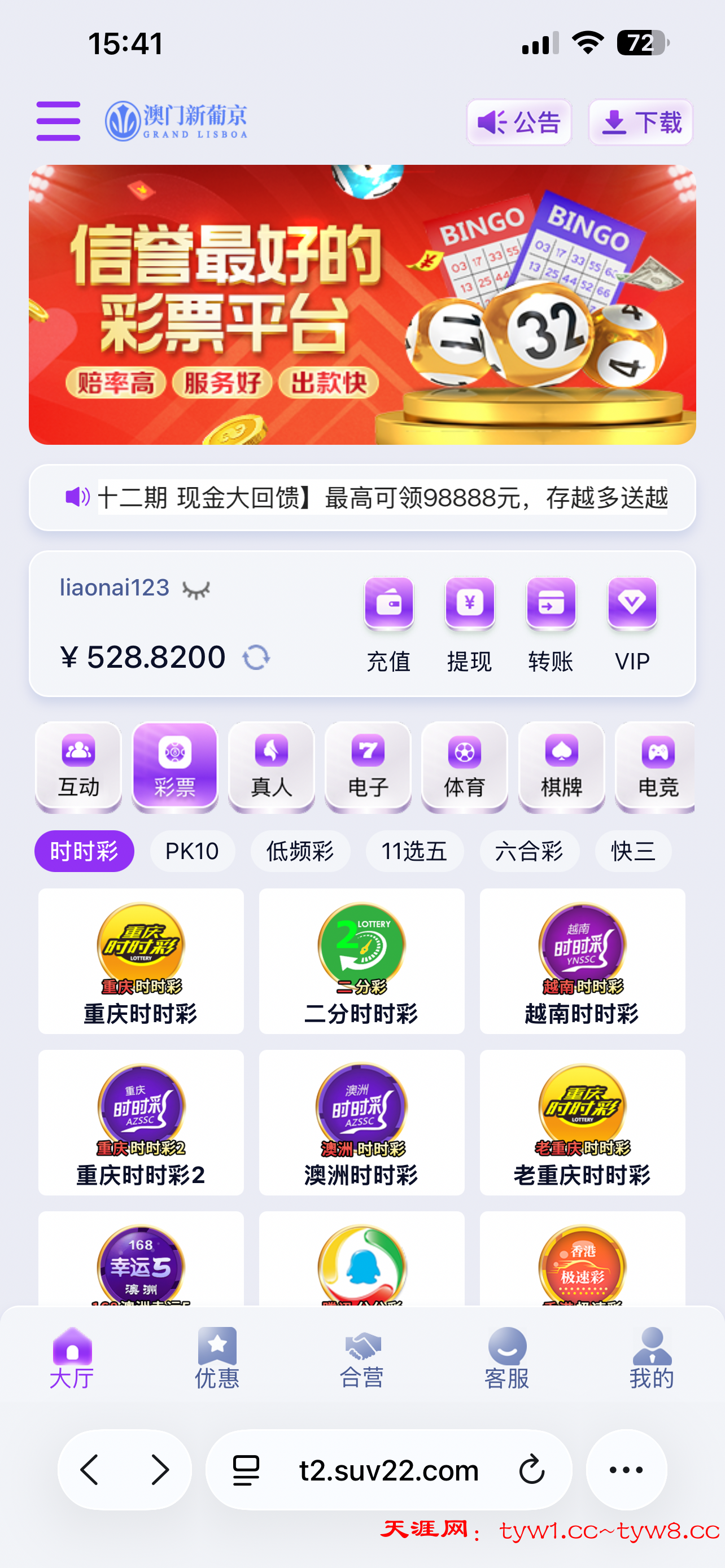Viewport: 725px width, 1568px height.
Task: Switch to the 客服 tab
Action: coord(506,1358)
